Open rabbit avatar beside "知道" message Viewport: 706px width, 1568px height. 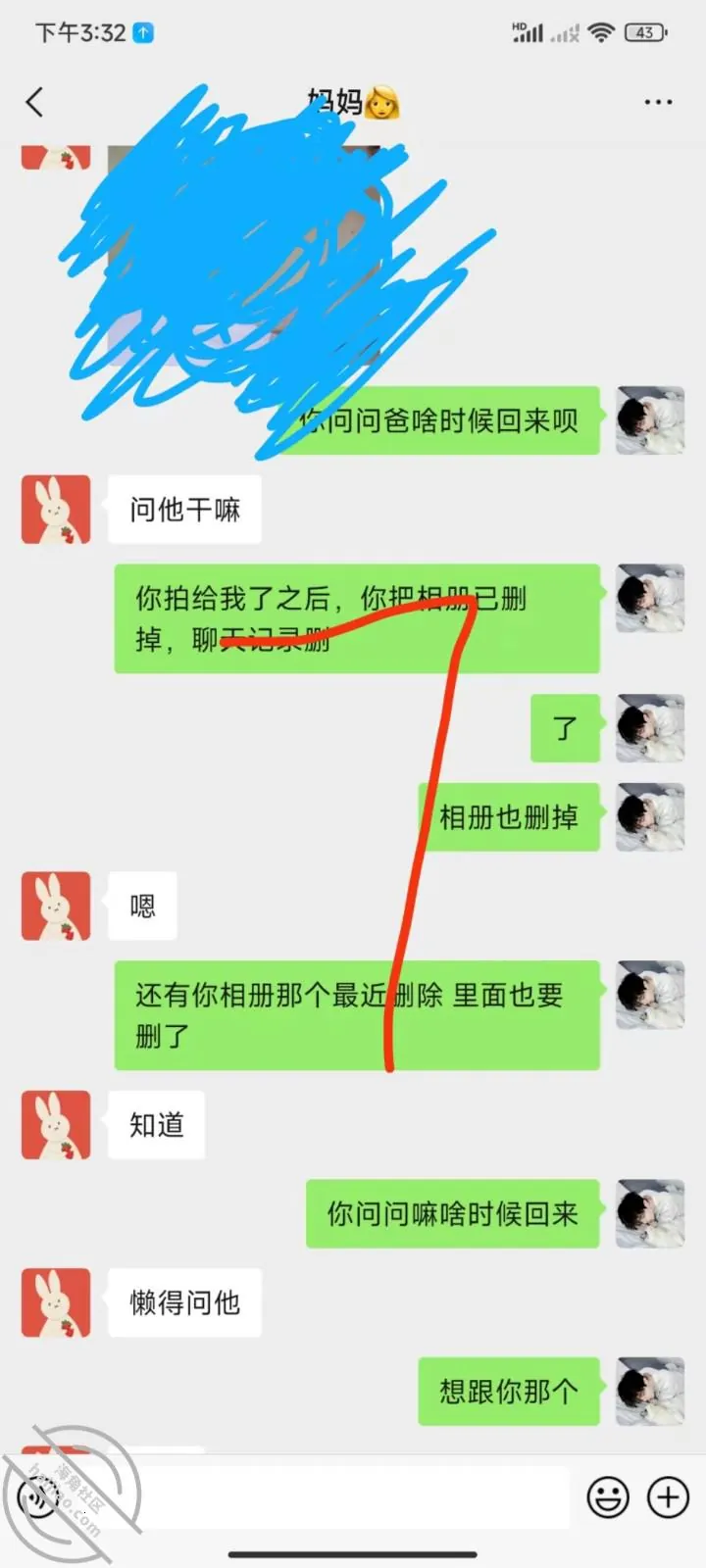pos(56,1125)
